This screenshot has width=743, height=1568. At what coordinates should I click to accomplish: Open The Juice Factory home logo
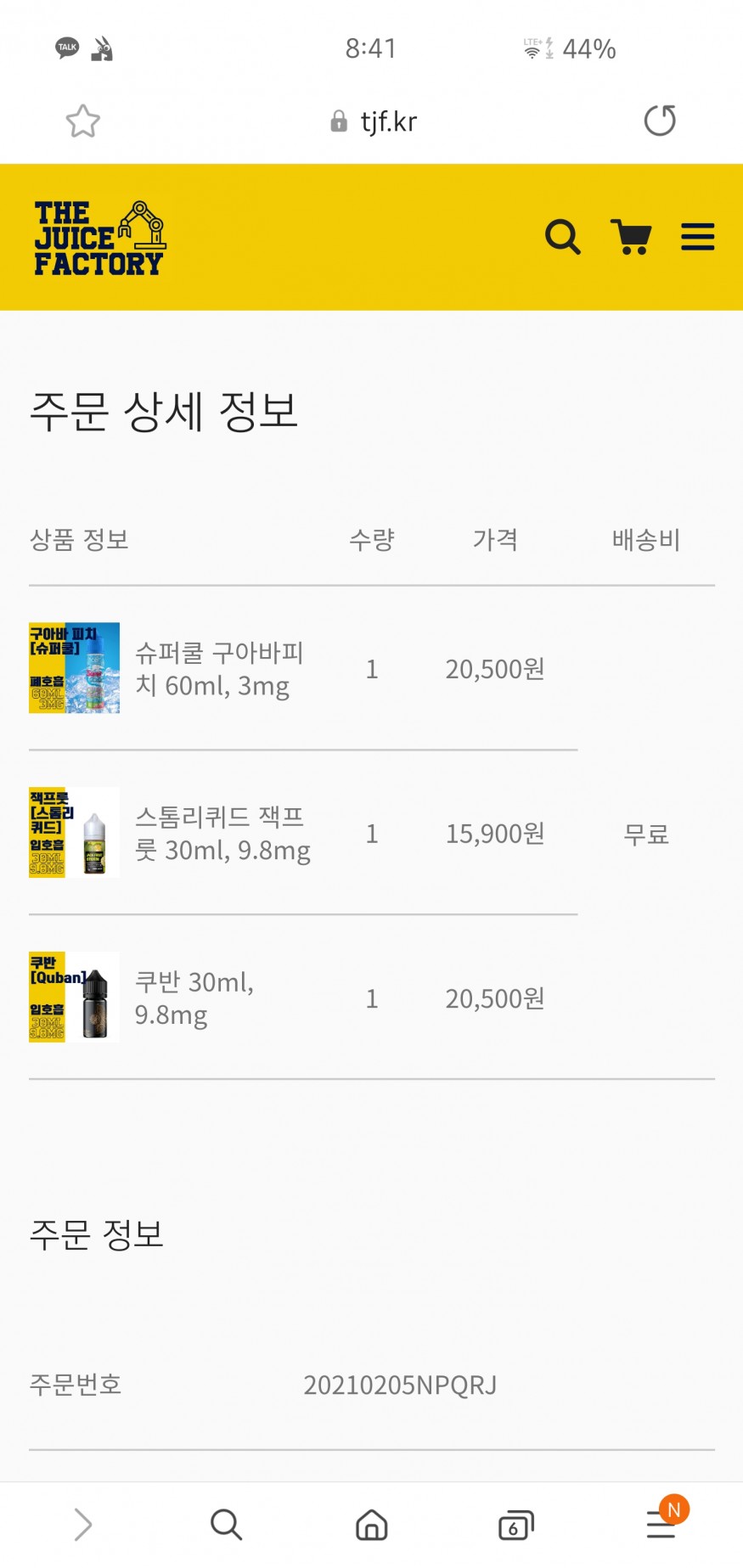99,239
